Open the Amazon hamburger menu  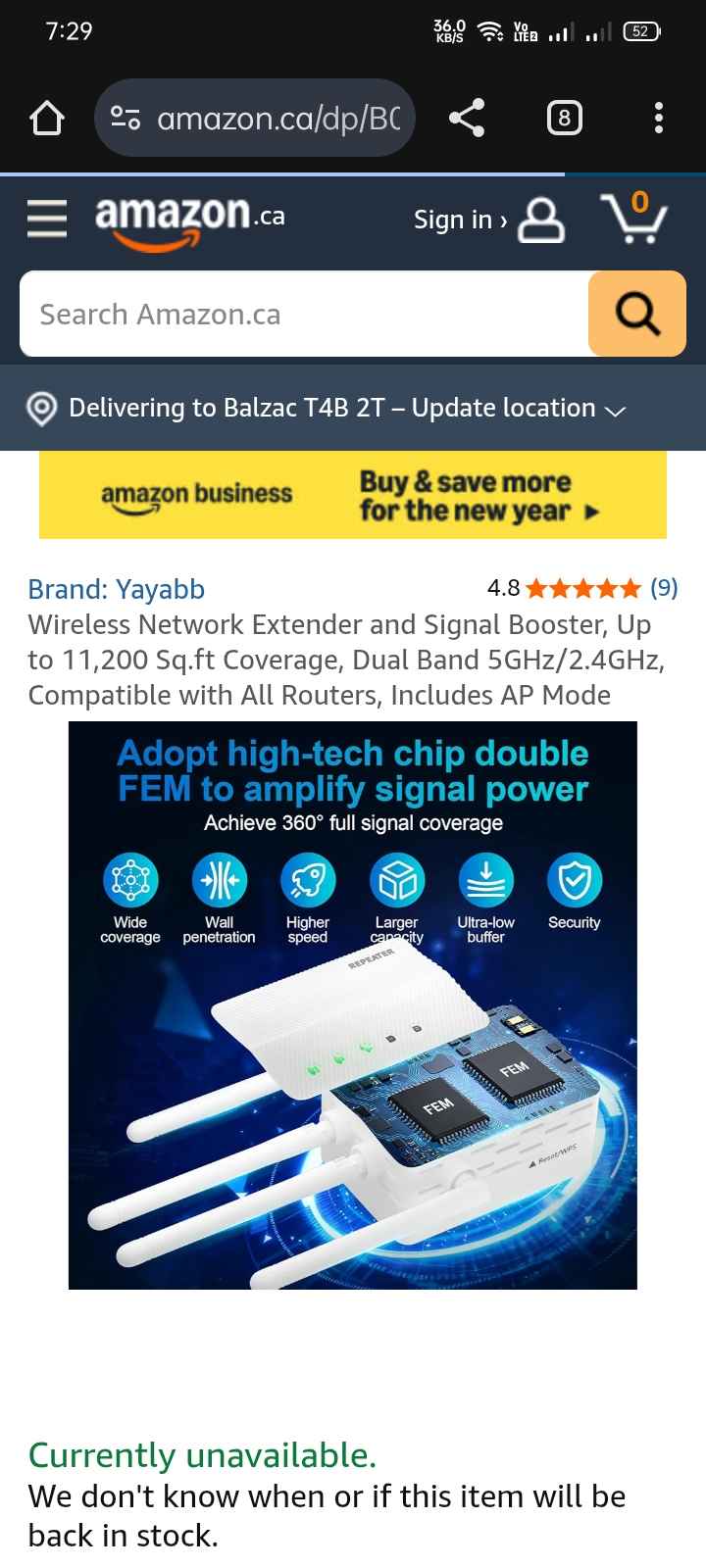click(x=47, y=219)
